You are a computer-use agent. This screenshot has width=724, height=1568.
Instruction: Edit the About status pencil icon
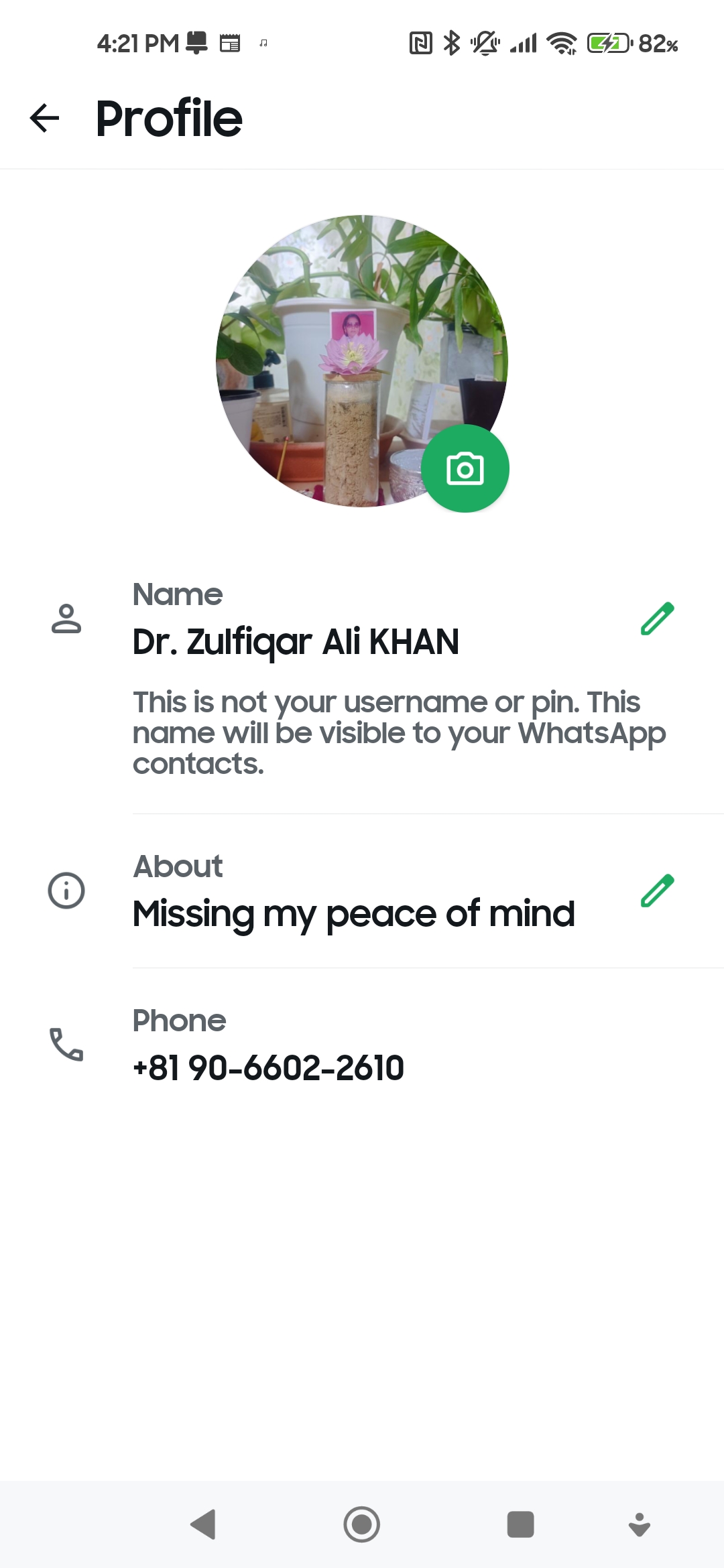657,891
